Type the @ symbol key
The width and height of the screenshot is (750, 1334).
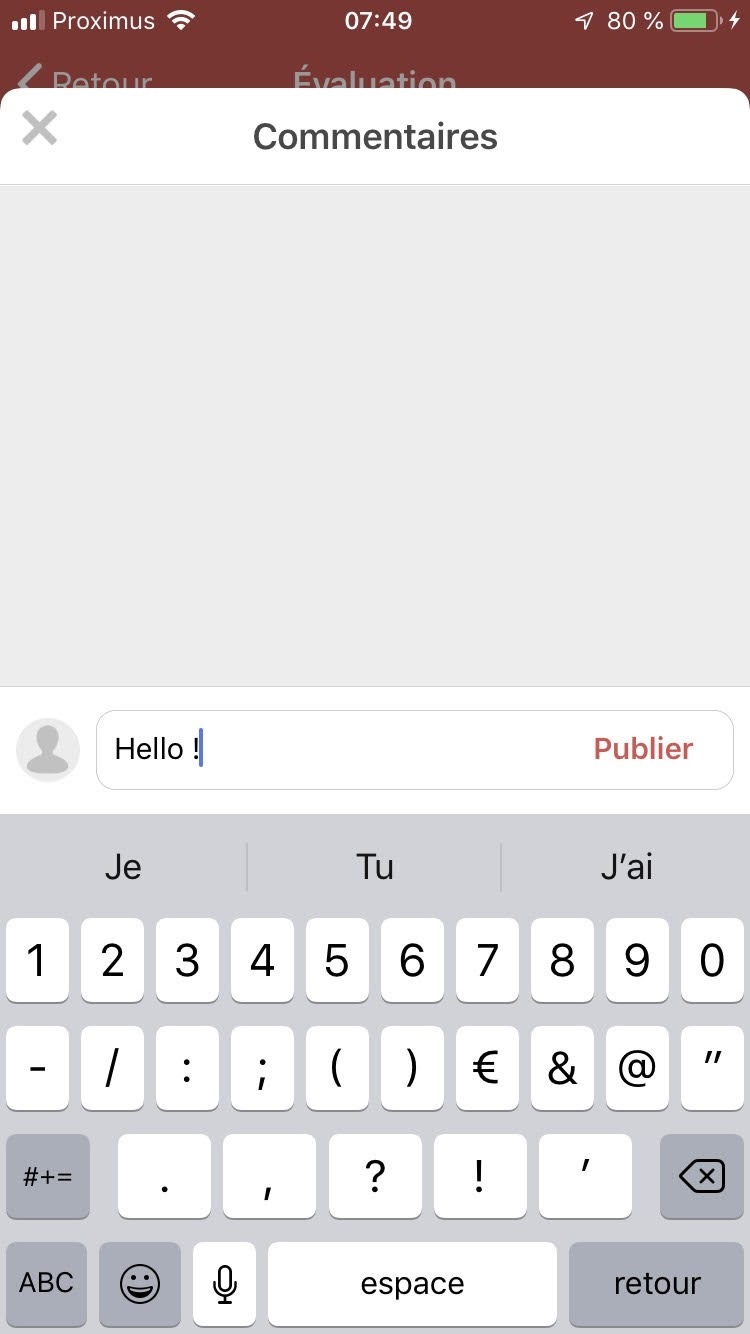637,1068
